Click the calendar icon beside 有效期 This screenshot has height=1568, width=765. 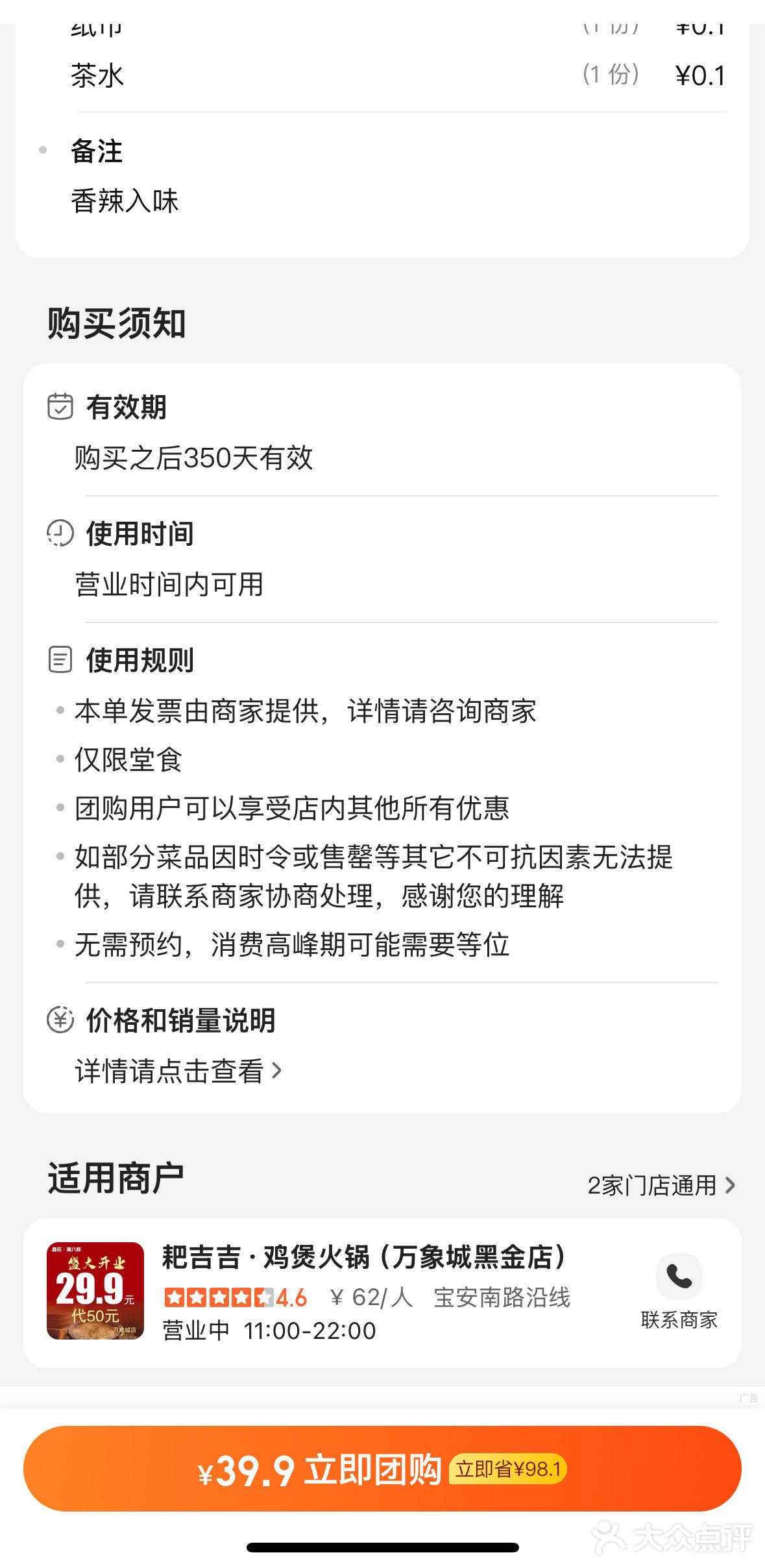click(x=59, y=406)
